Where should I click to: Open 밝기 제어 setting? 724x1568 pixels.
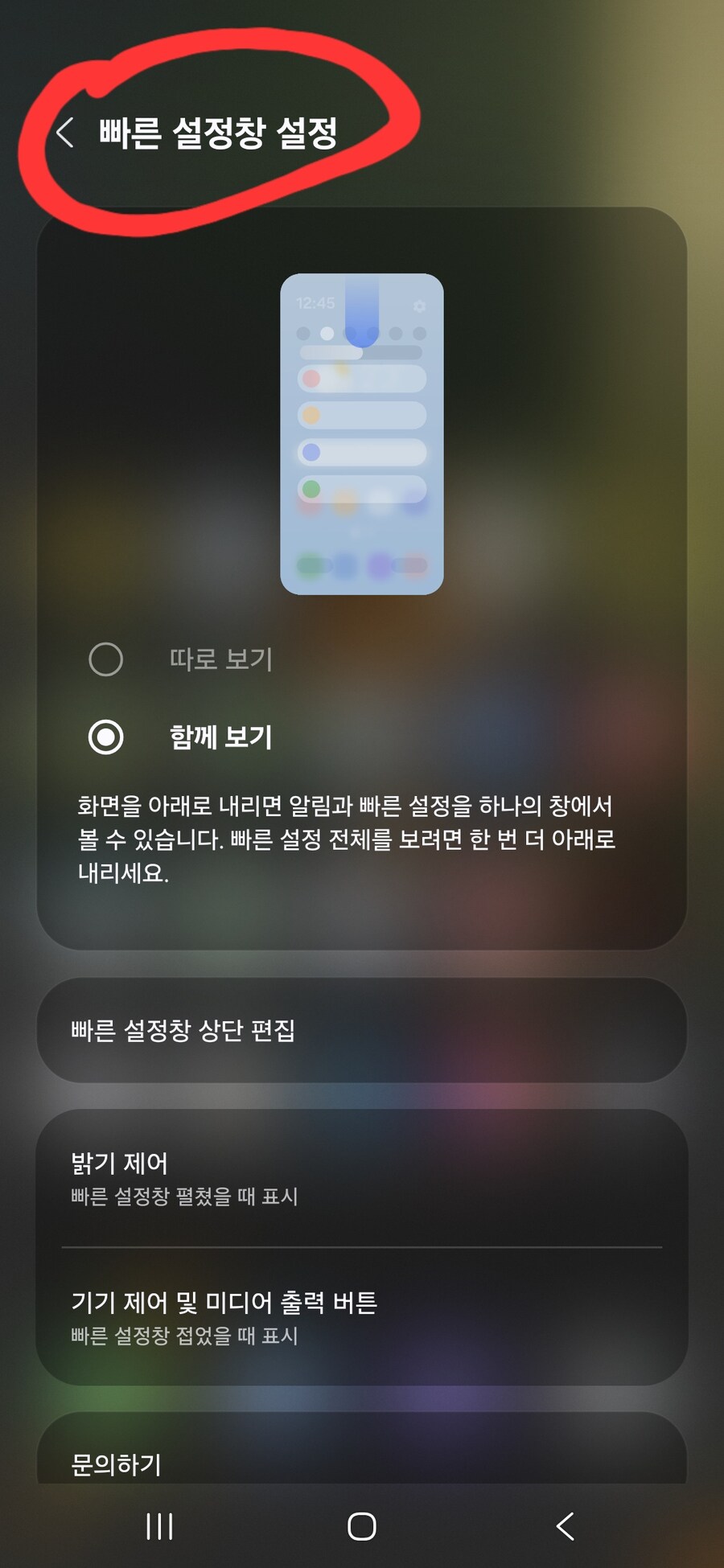click(361, 1178)
